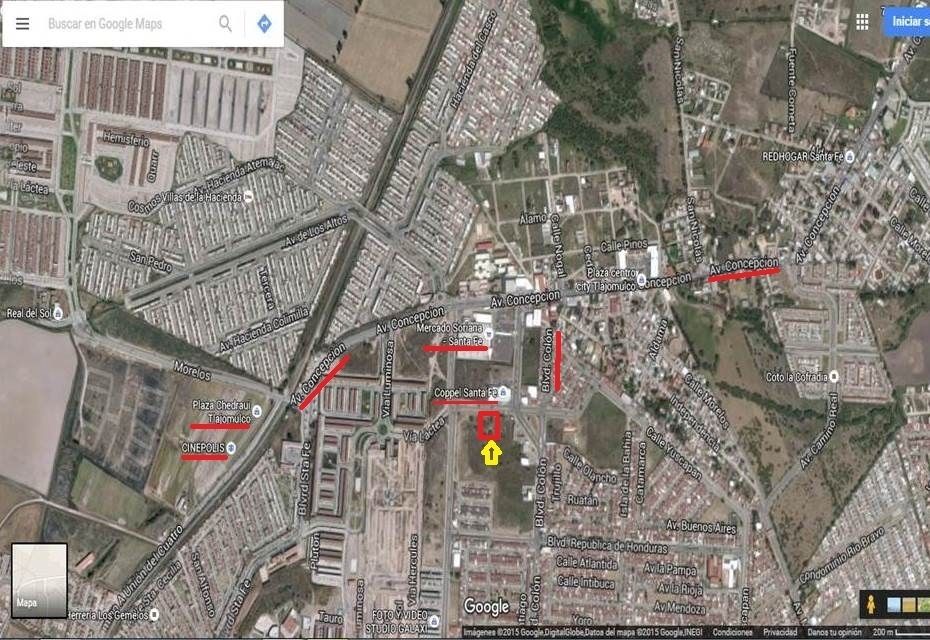Open the Privacidad link

tap(780, 633)
